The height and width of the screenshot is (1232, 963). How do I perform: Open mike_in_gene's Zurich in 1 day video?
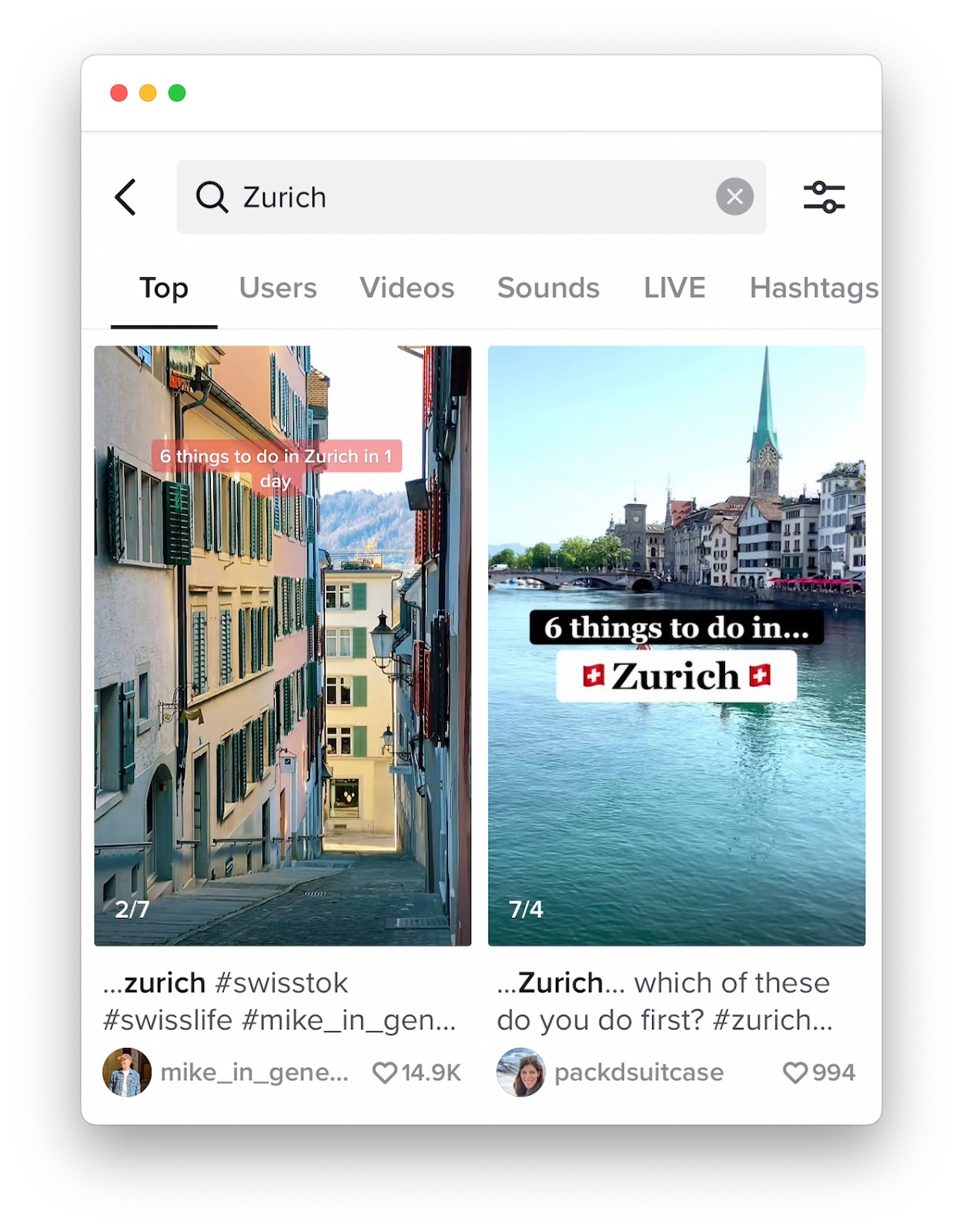283,645
